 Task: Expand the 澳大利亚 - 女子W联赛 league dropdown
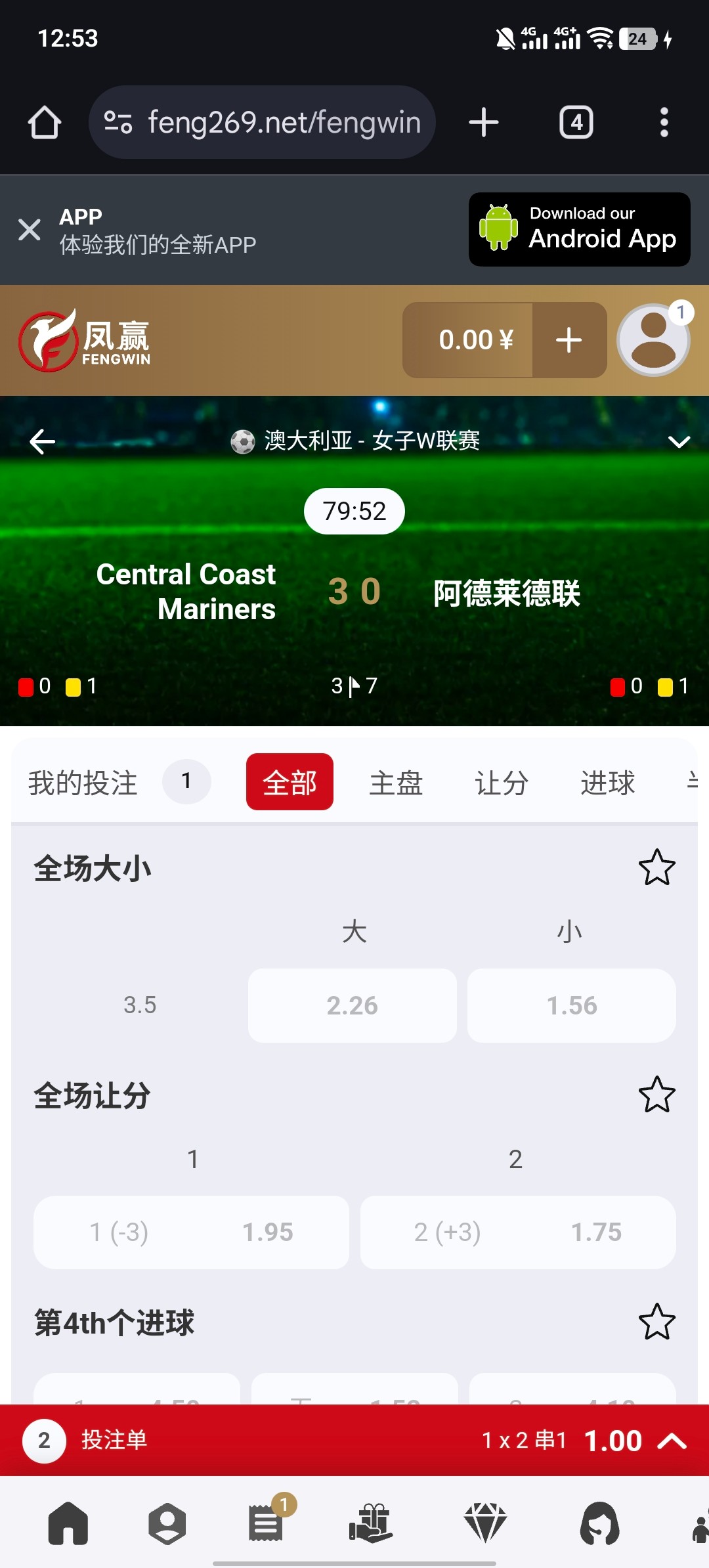[679, 442]
